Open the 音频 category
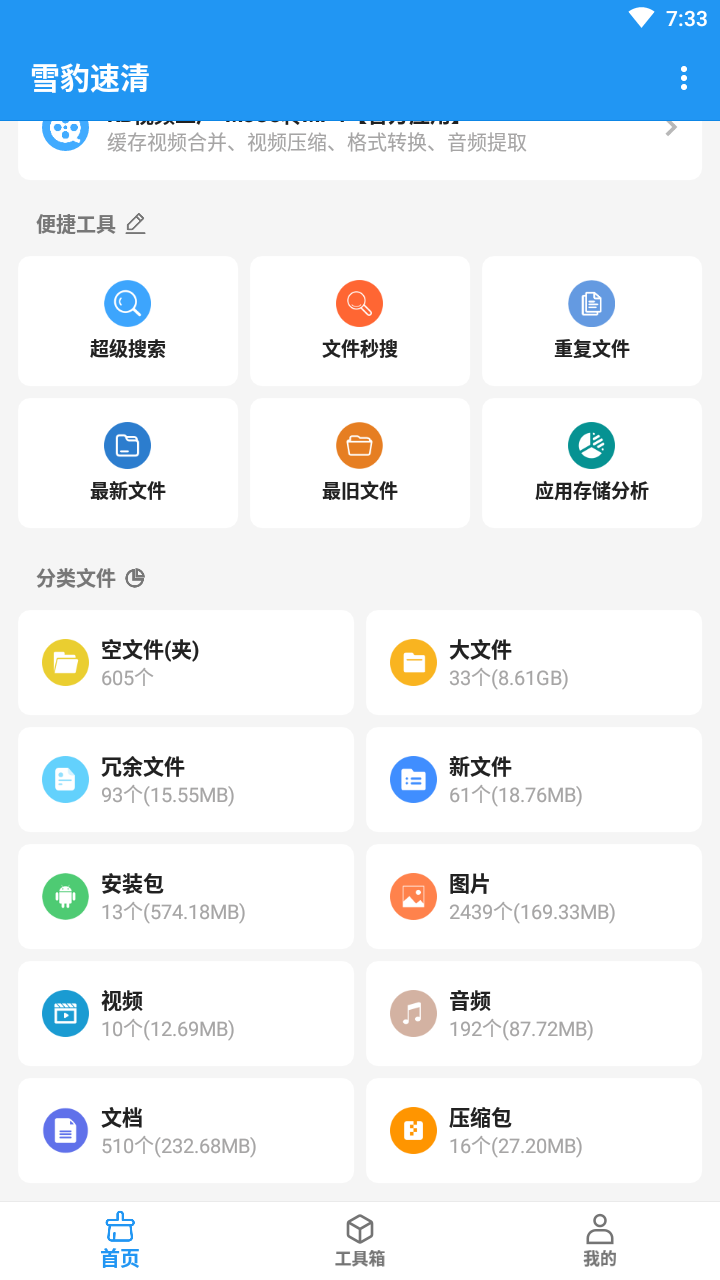The height and width of the screenshot is (1280, 720). pos(534,1014)
